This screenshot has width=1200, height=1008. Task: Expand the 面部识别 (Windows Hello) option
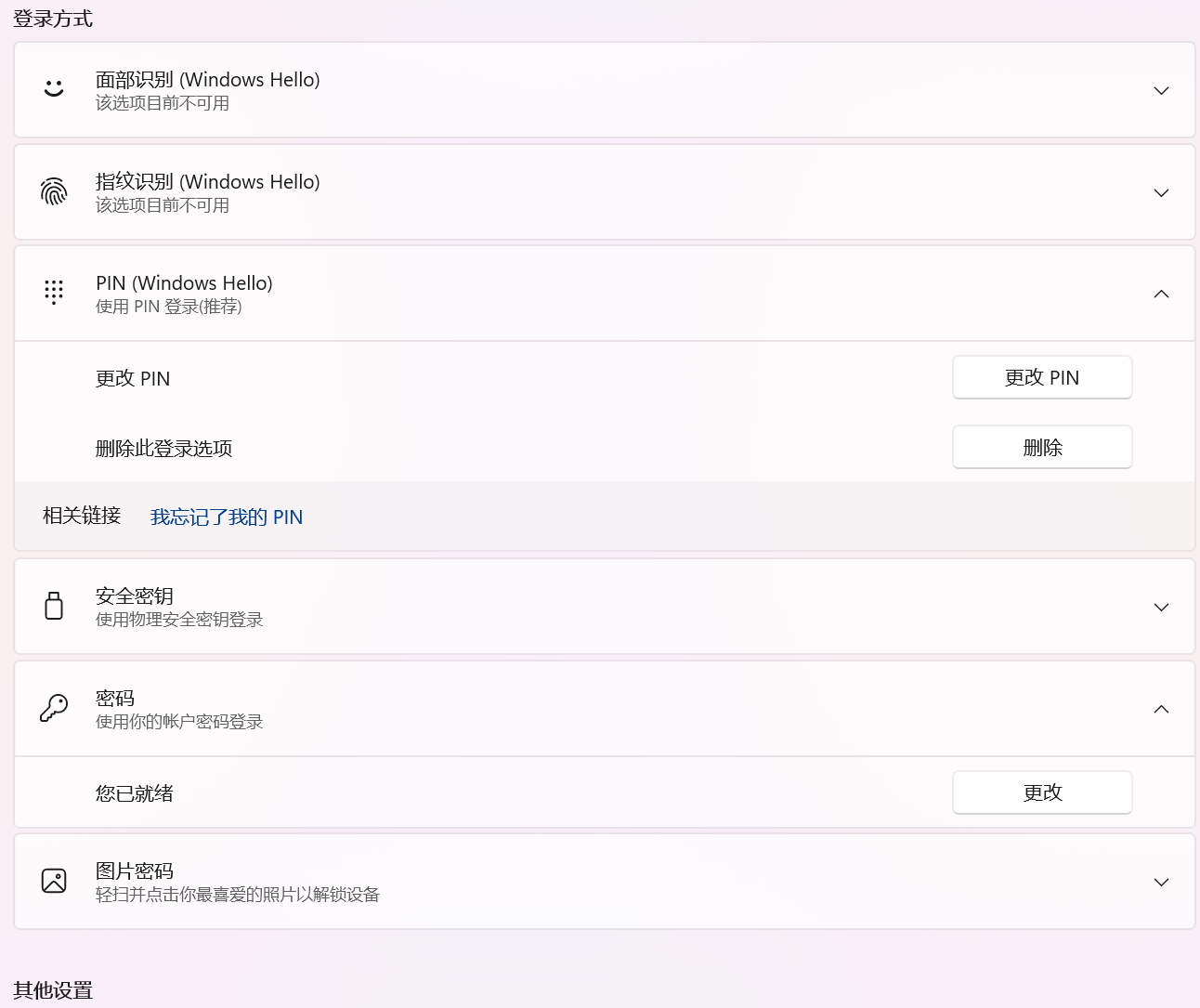coord(1160,90)
